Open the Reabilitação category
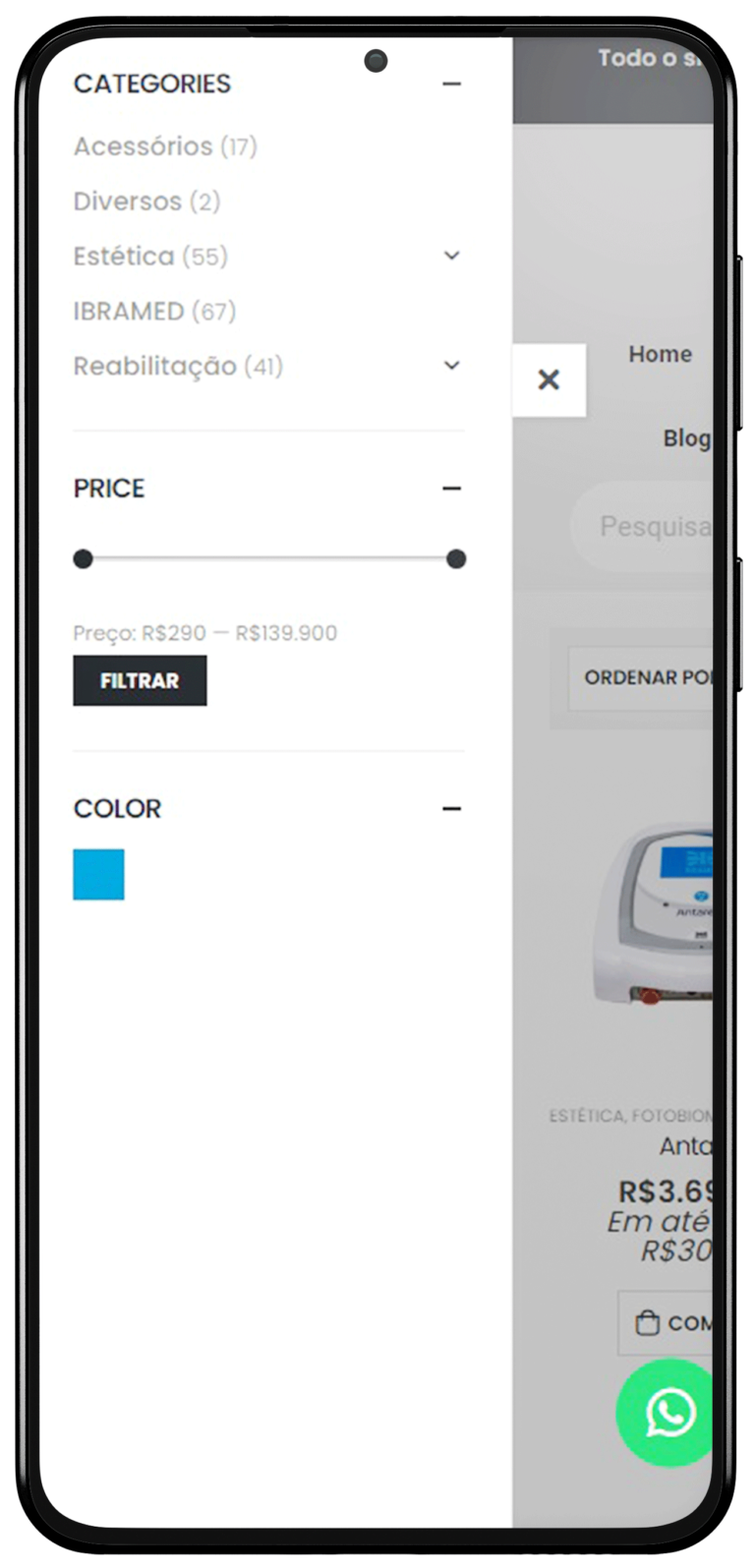 point(155,367)
